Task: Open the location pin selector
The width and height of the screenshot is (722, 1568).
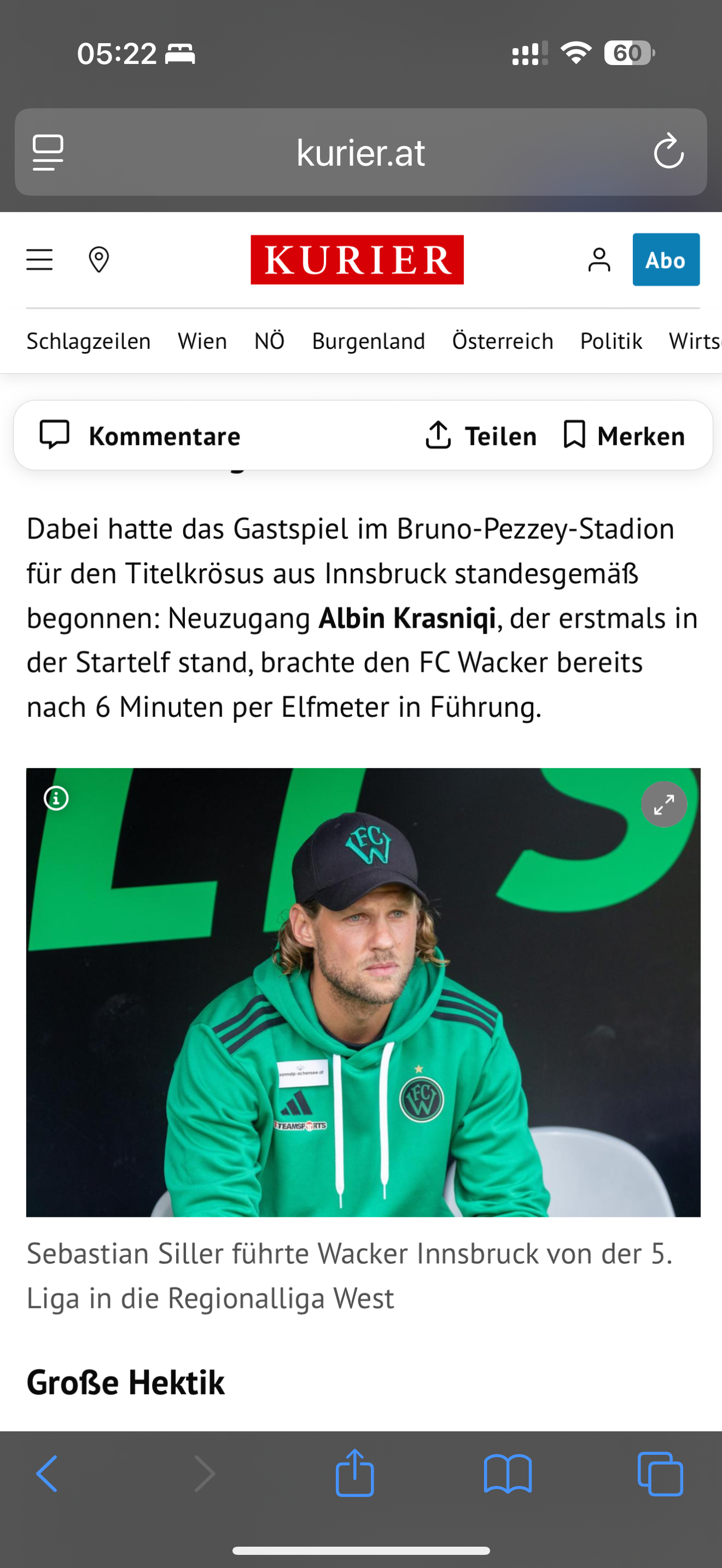Action: [x=98, y=260]
